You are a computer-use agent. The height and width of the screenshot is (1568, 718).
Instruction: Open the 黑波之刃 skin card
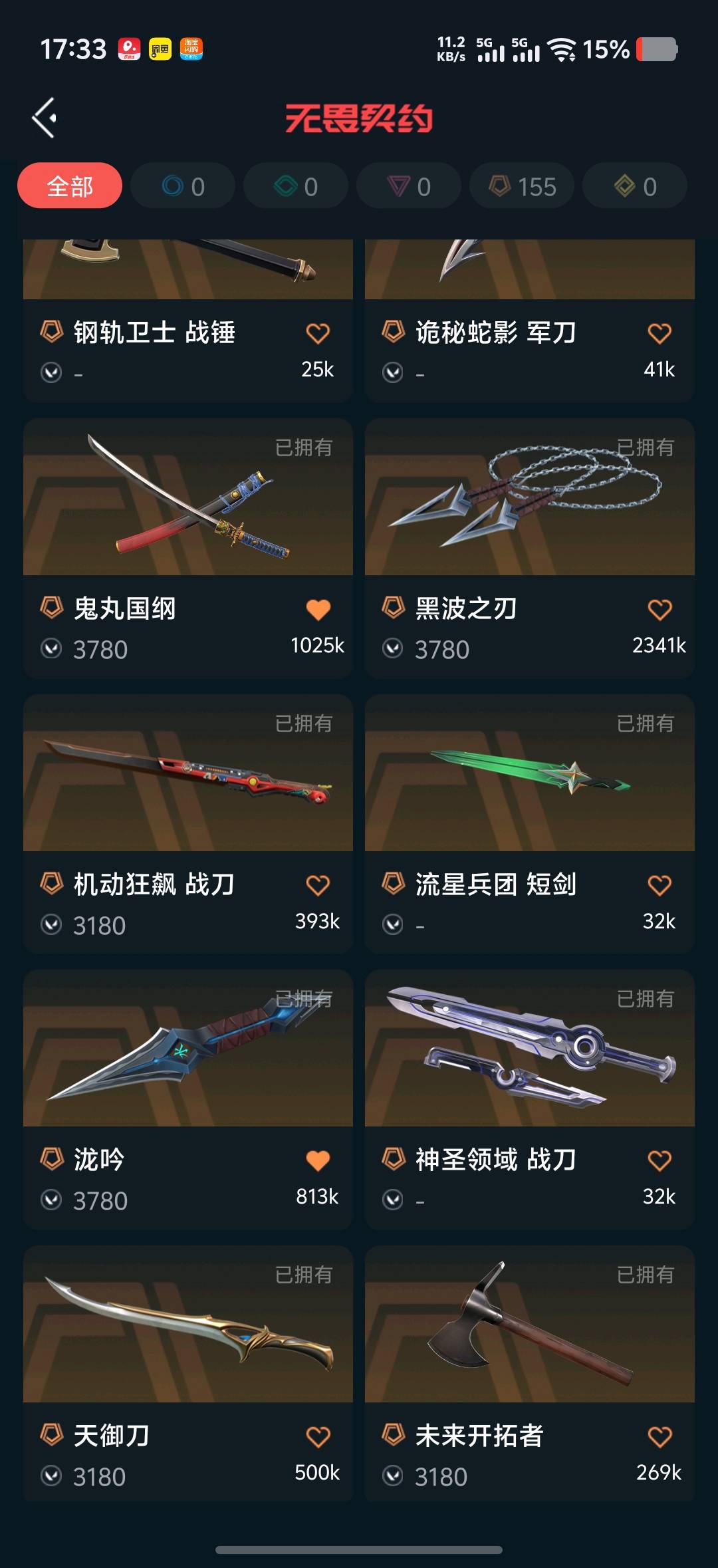click(x=530, y=548)
